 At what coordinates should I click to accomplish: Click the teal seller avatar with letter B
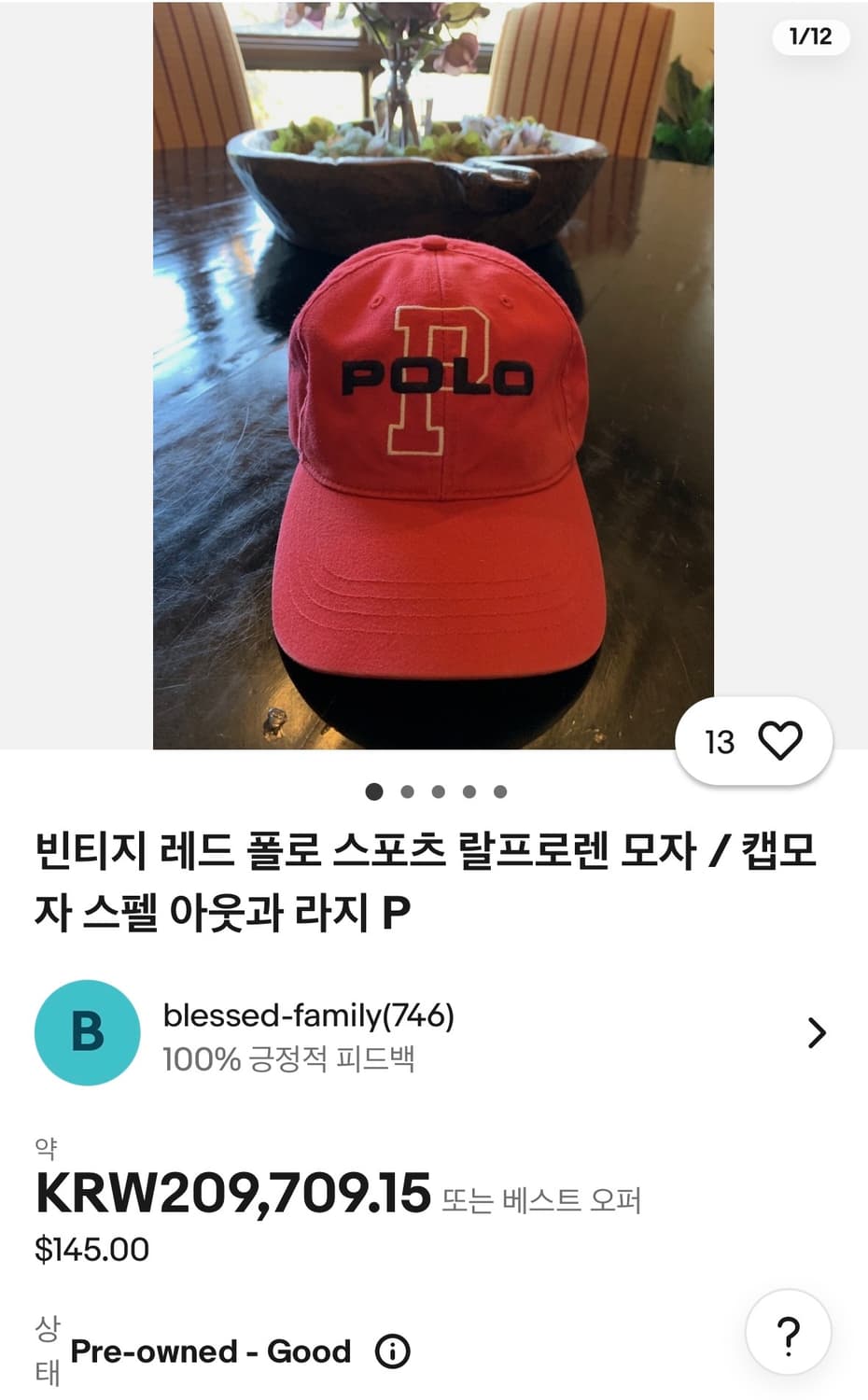pyautogui.click(x=87, y=1032)
